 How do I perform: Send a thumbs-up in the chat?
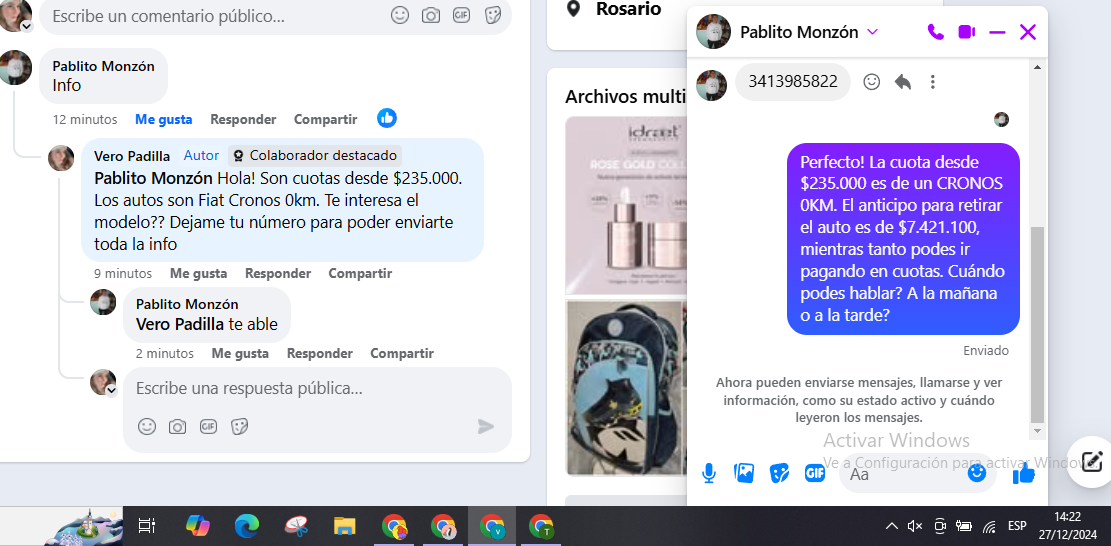click(1023, 473)
